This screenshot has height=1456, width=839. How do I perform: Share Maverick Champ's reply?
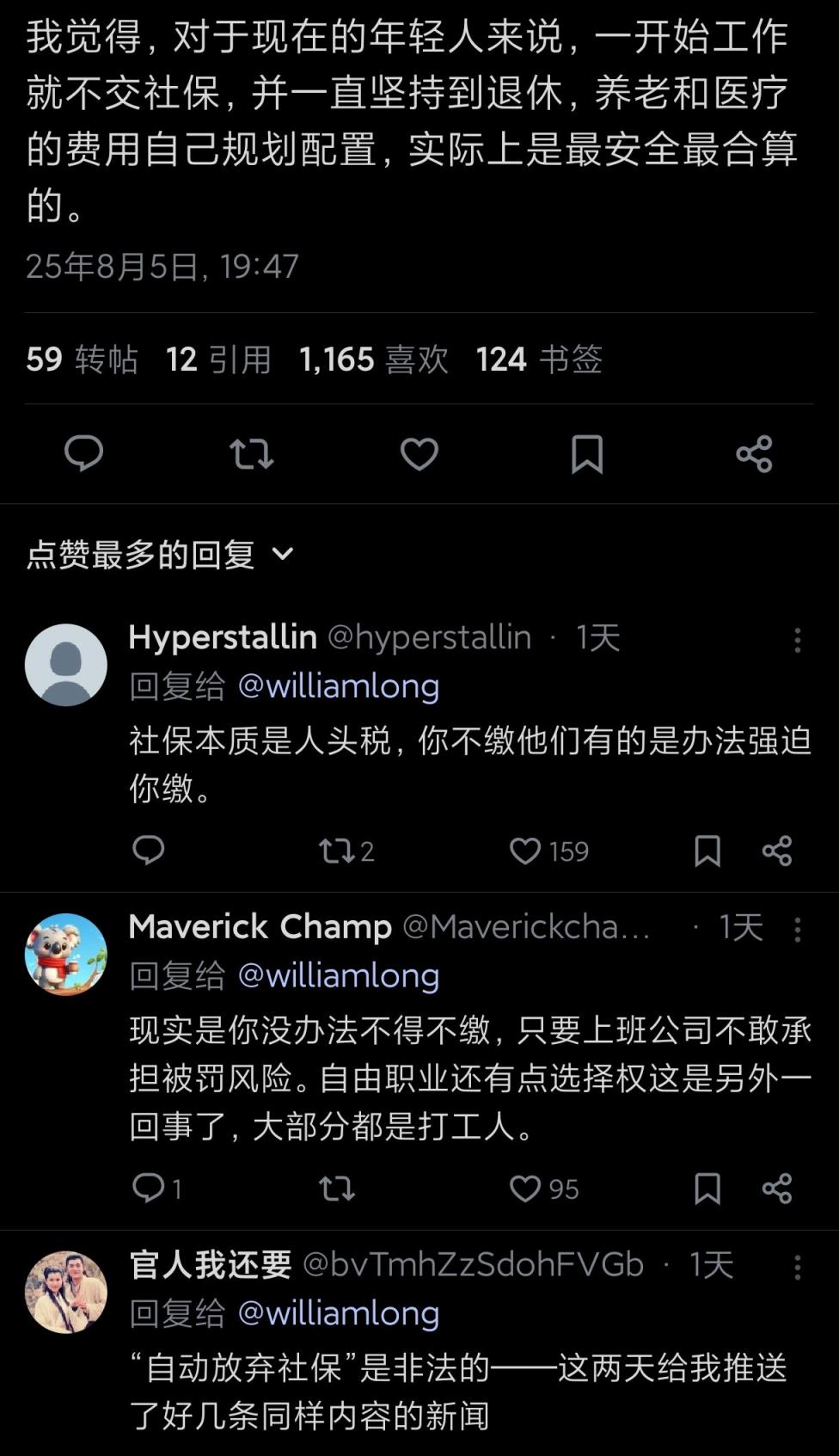click(777, 1189)
